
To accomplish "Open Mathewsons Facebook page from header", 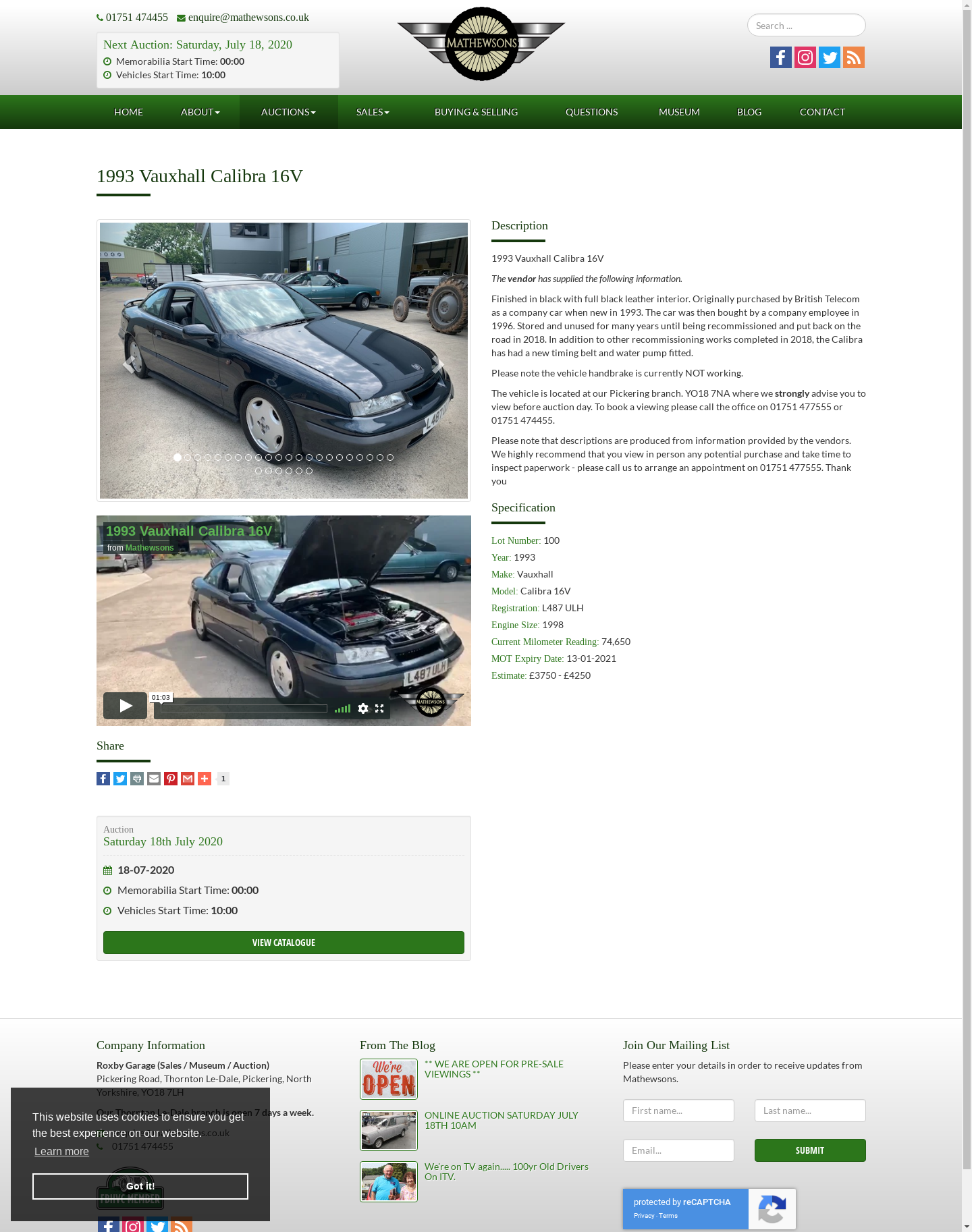I will pos(780,57).
